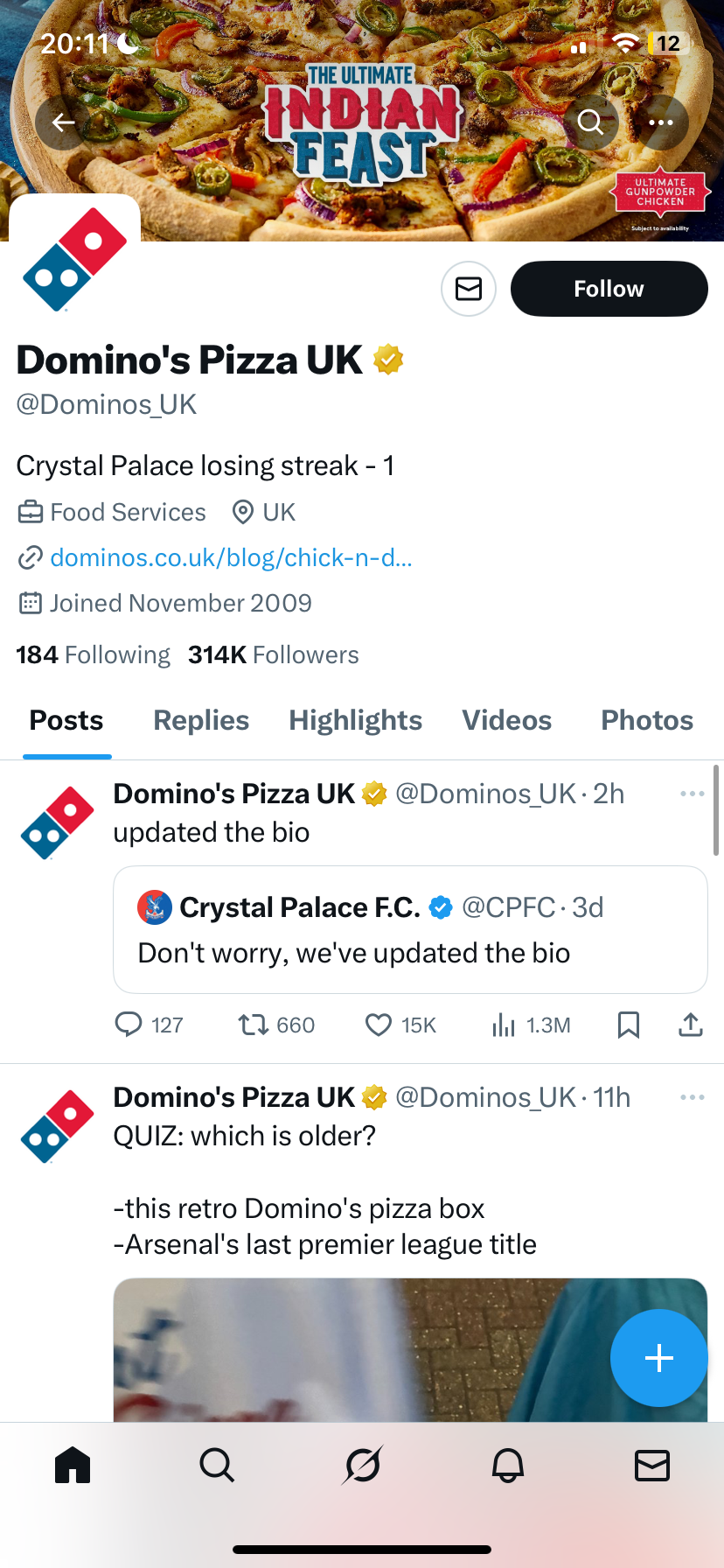Open the quoted Crystal Palace F.C. post
This screenshot has width=724, height=1568.
point(409,930)
